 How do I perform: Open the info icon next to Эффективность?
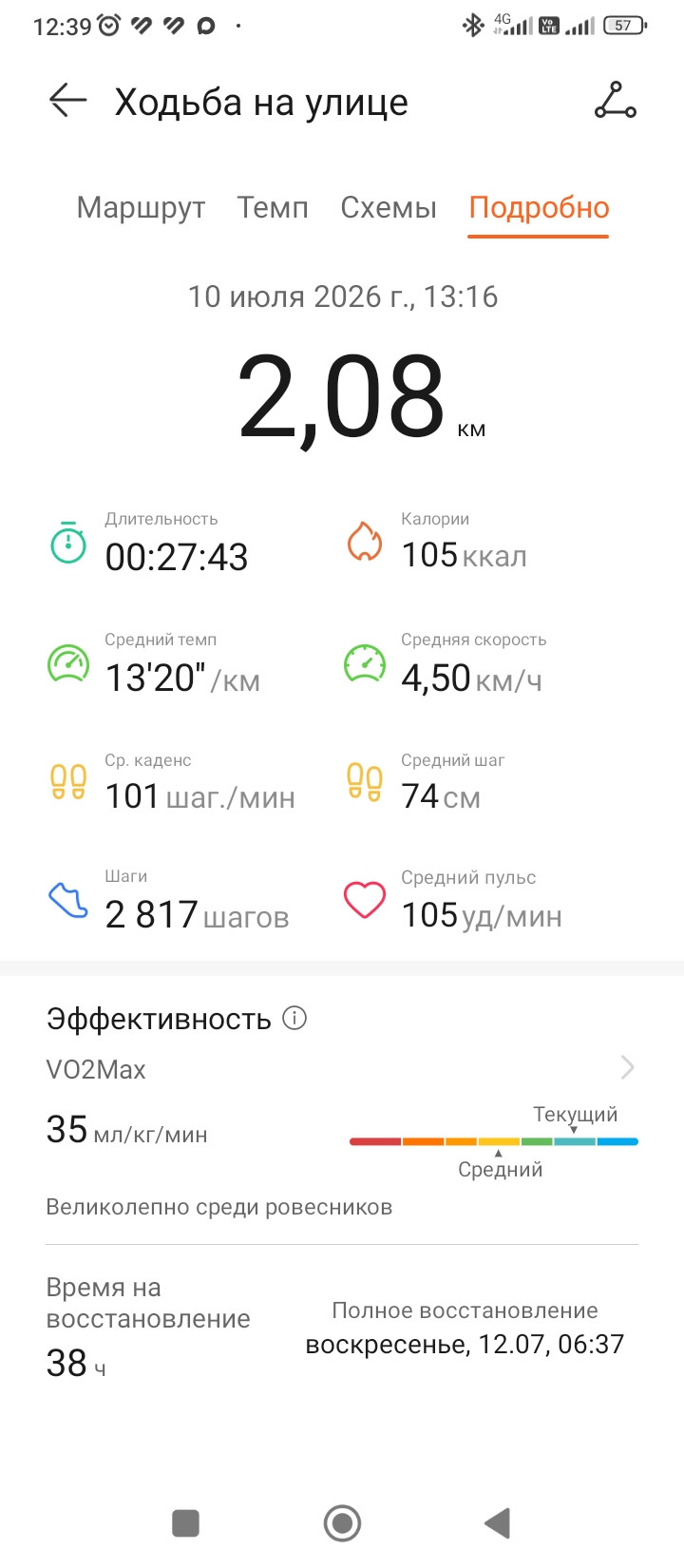point(295,1019)
